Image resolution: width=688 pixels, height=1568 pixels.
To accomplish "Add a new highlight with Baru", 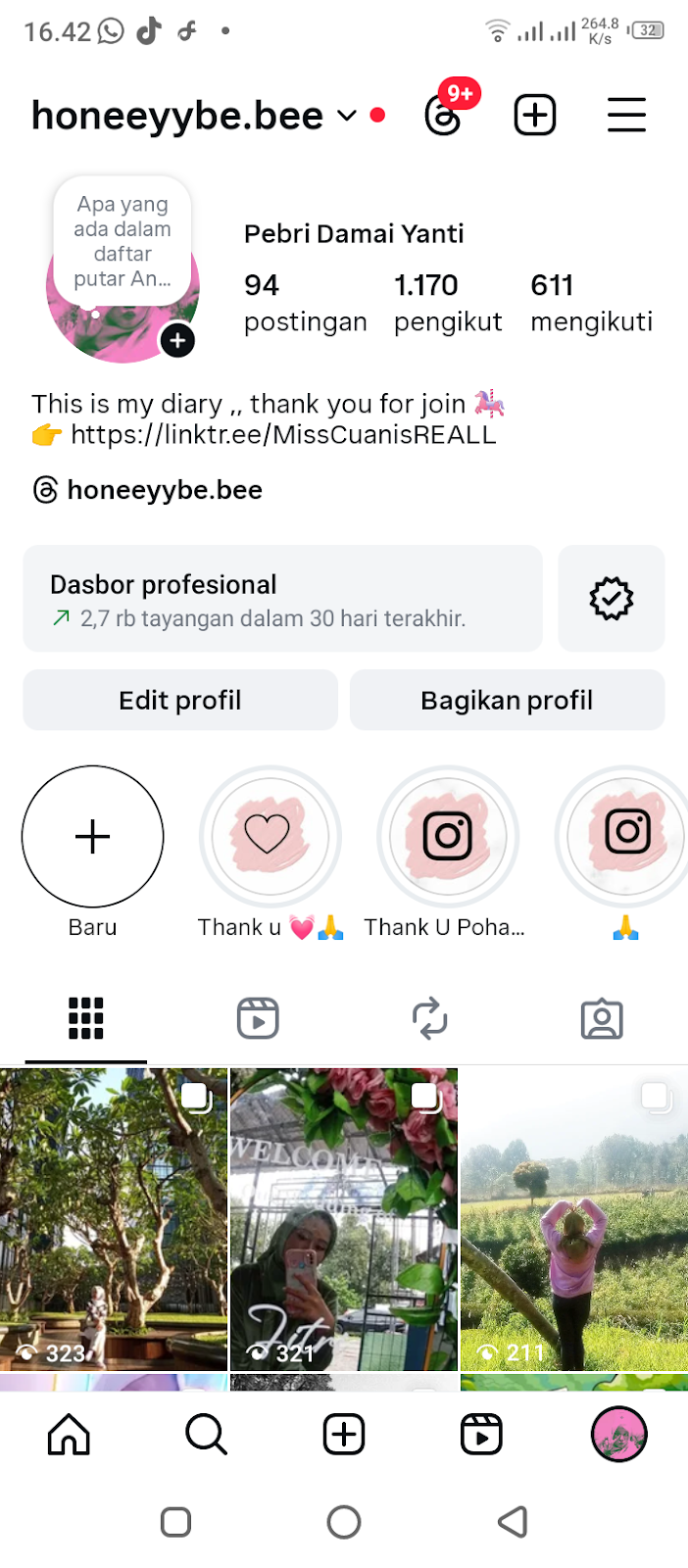I will (x=93, y=837).
